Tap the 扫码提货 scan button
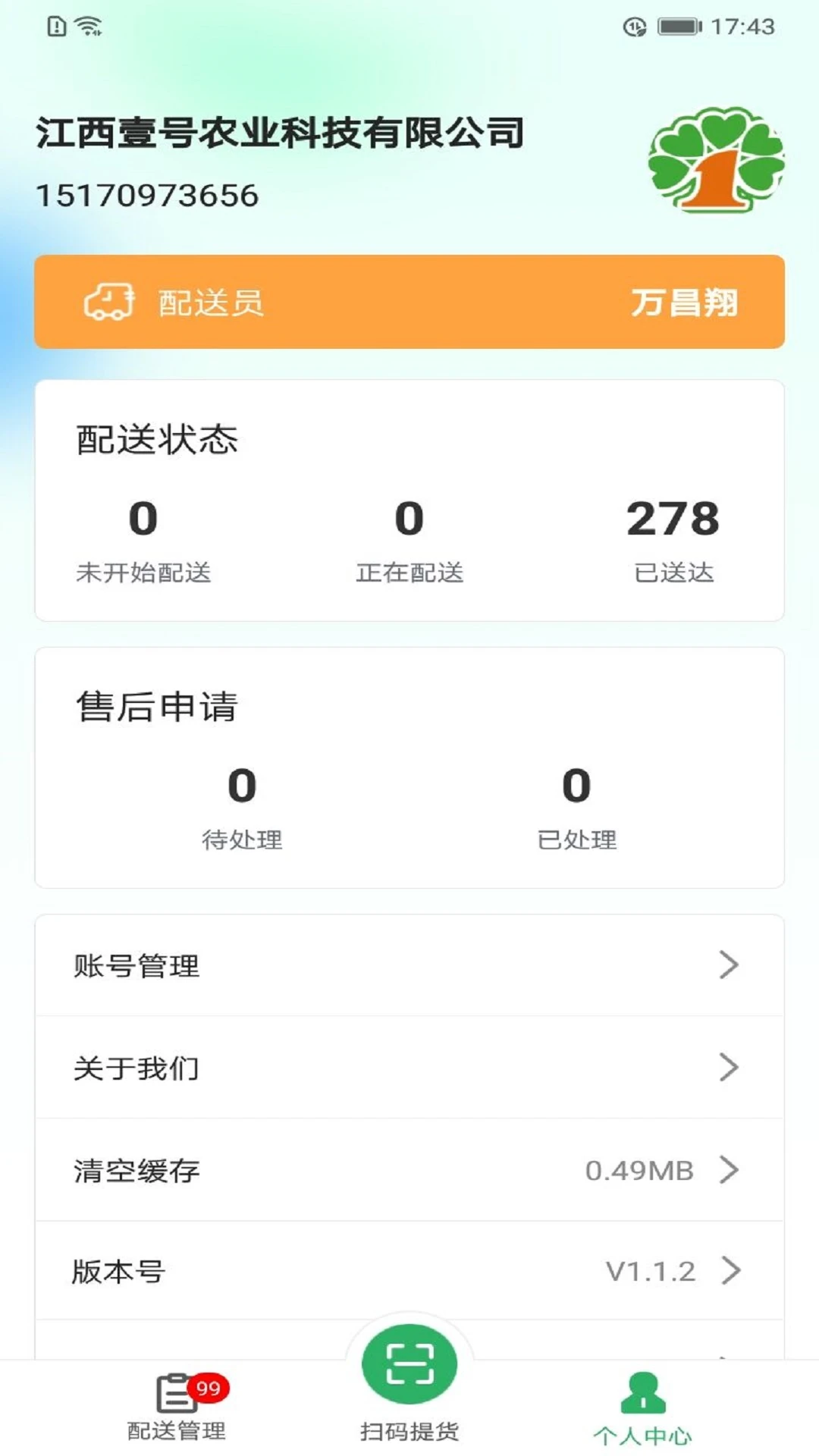Viewport: 819px width, 1456px height. pyautogui.click(x=409, y=1365)
